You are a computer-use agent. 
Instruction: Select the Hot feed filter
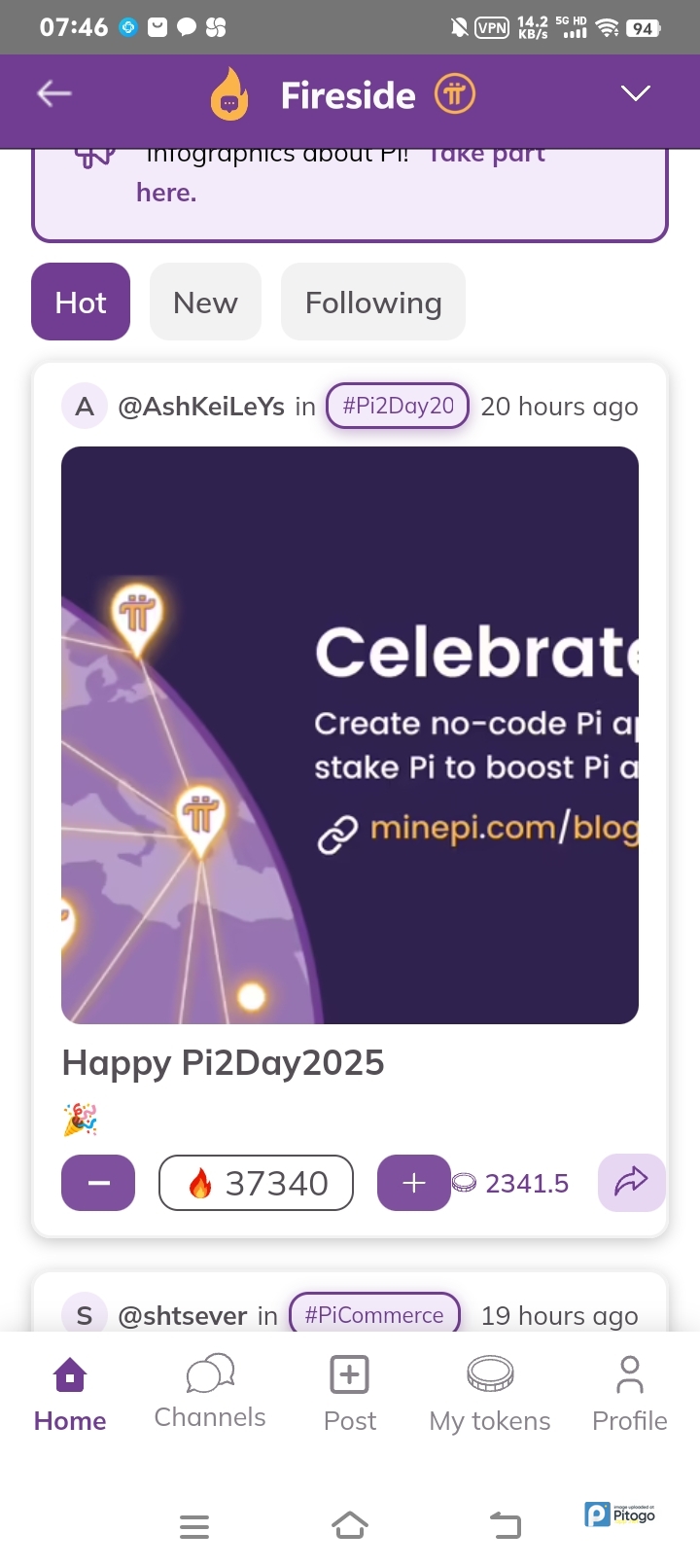click(x=81, y=303)
